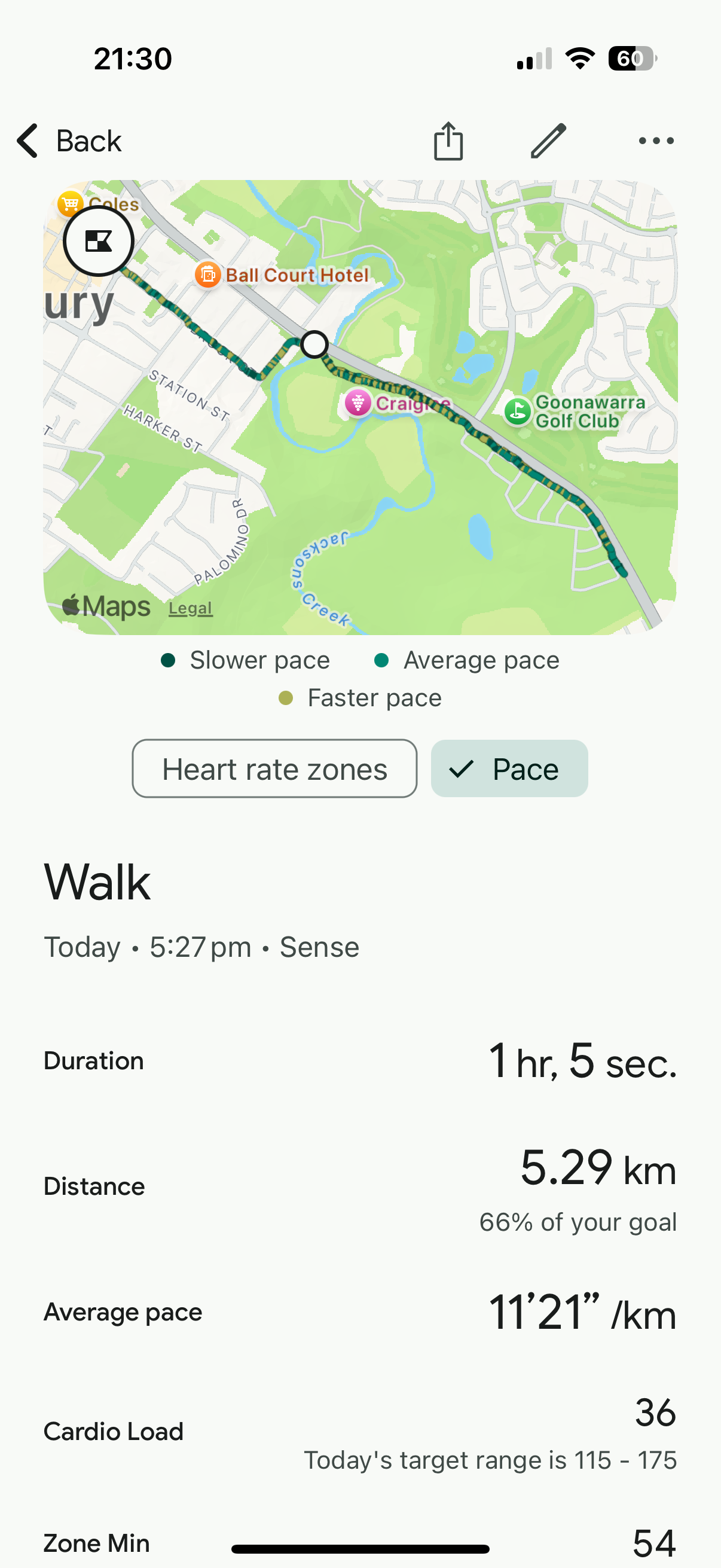Viewport: 721px width, 1568px height.
Task: Edit the walk with the pencil icon
Action: point(548,141)
